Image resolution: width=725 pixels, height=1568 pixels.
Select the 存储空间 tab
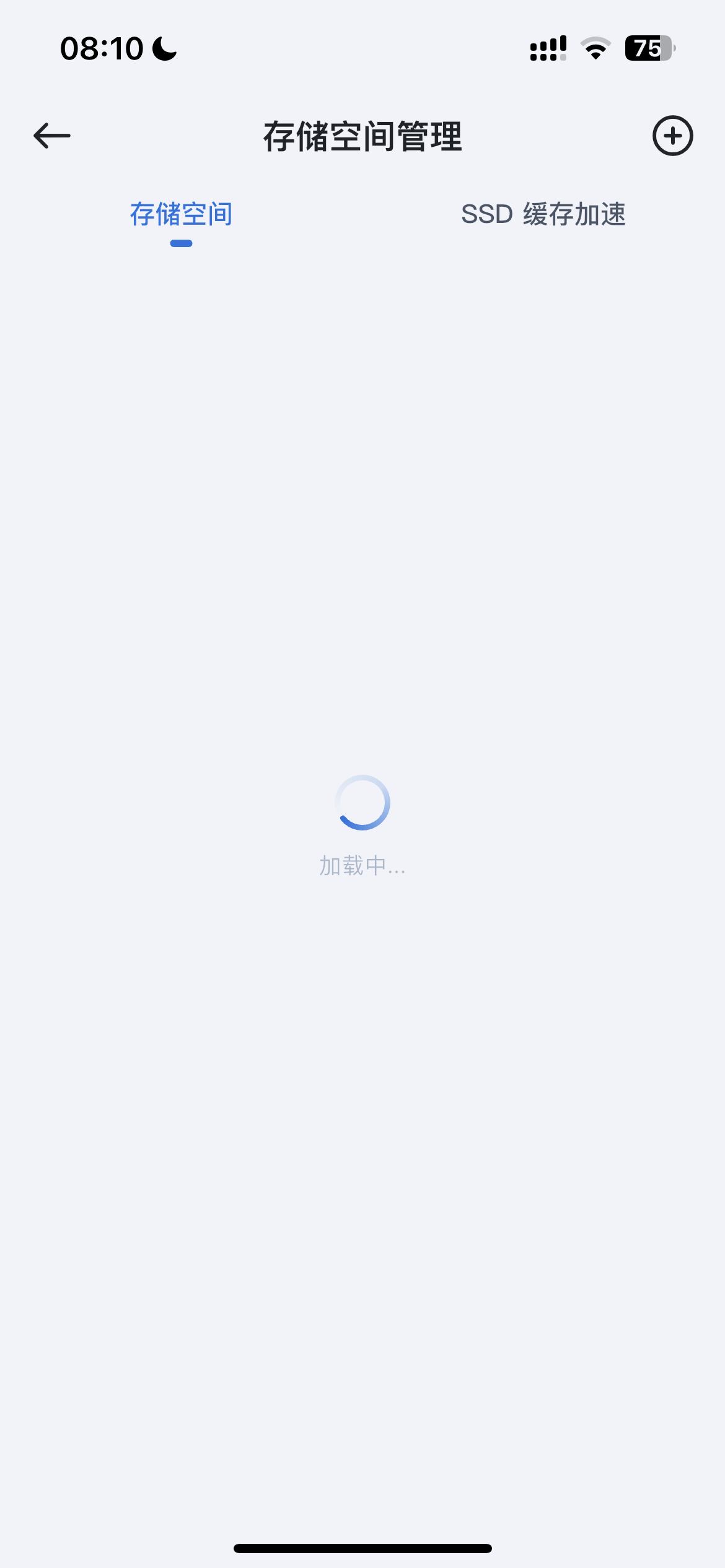(181, 215)
